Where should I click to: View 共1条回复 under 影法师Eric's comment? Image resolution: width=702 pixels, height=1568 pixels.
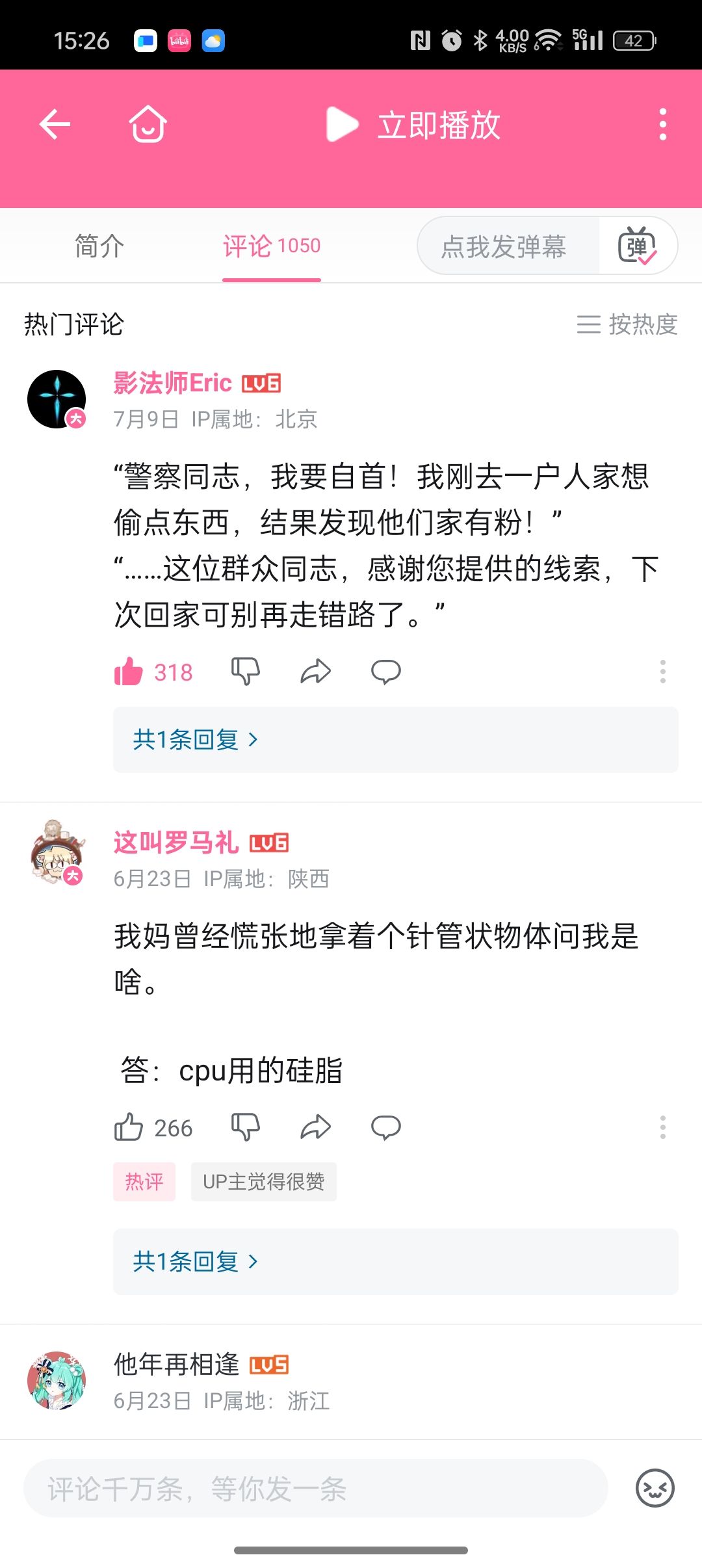pos(195,740)
